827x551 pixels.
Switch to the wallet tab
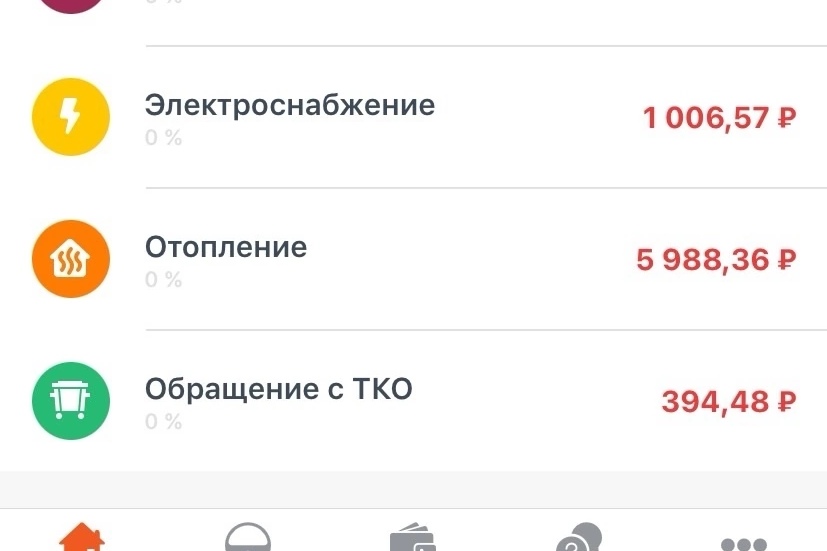(412, 538)
